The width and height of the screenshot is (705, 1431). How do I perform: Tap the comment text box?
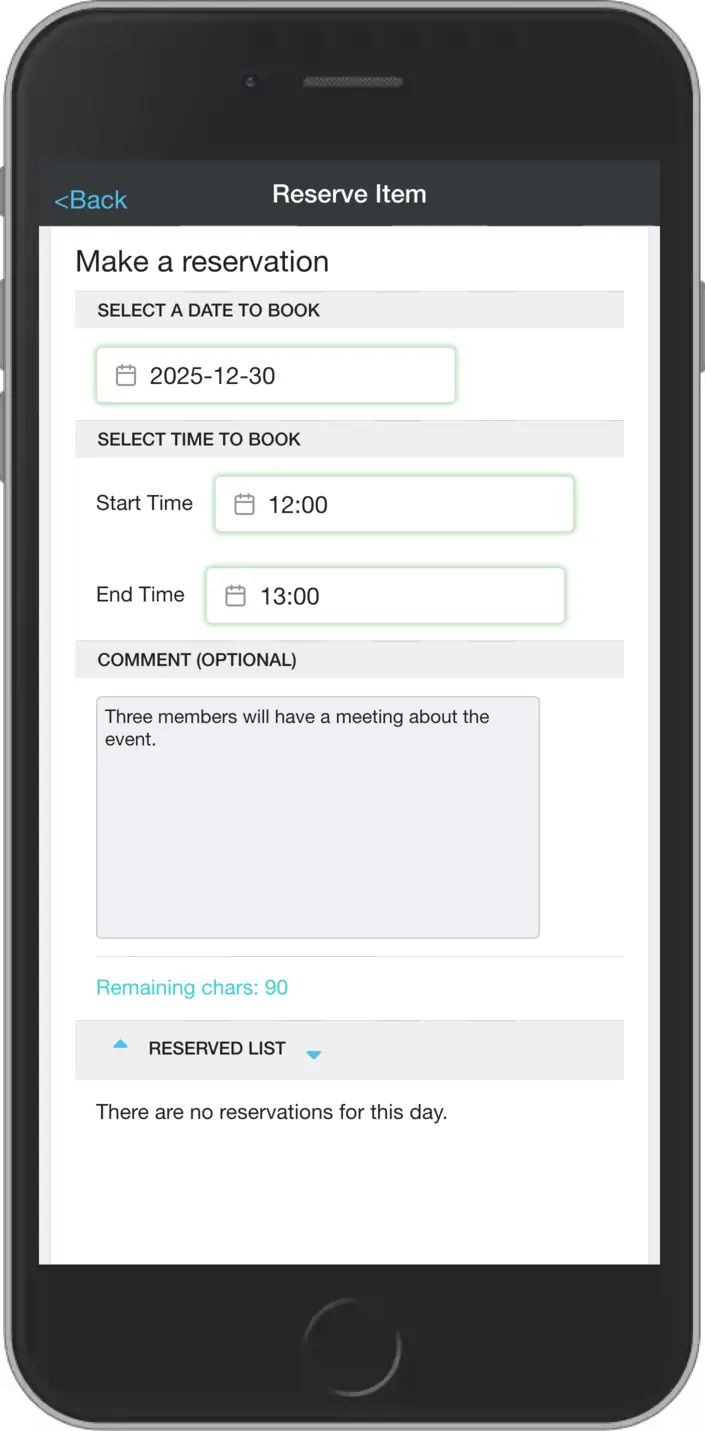pos(317,817)
